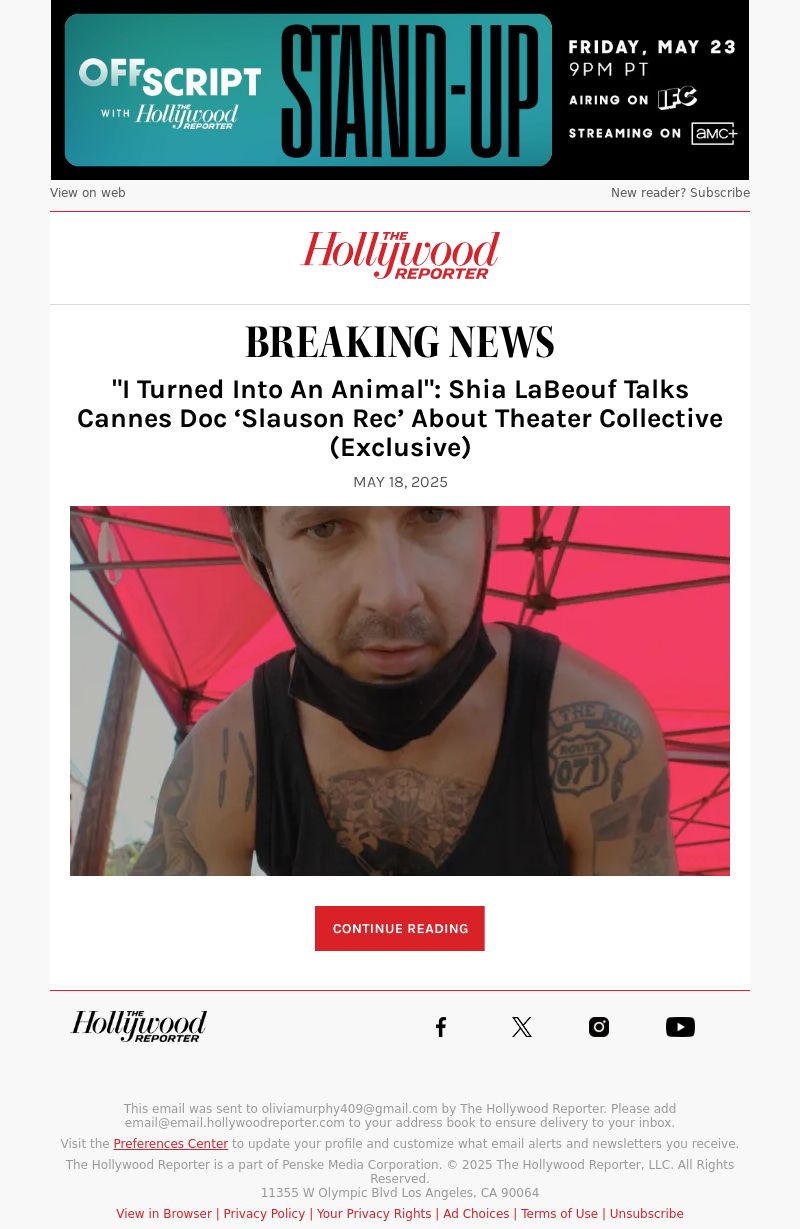Open the Terms of Use link
This screenshot has height=1229, width=800.
[x=559, y=1214]
